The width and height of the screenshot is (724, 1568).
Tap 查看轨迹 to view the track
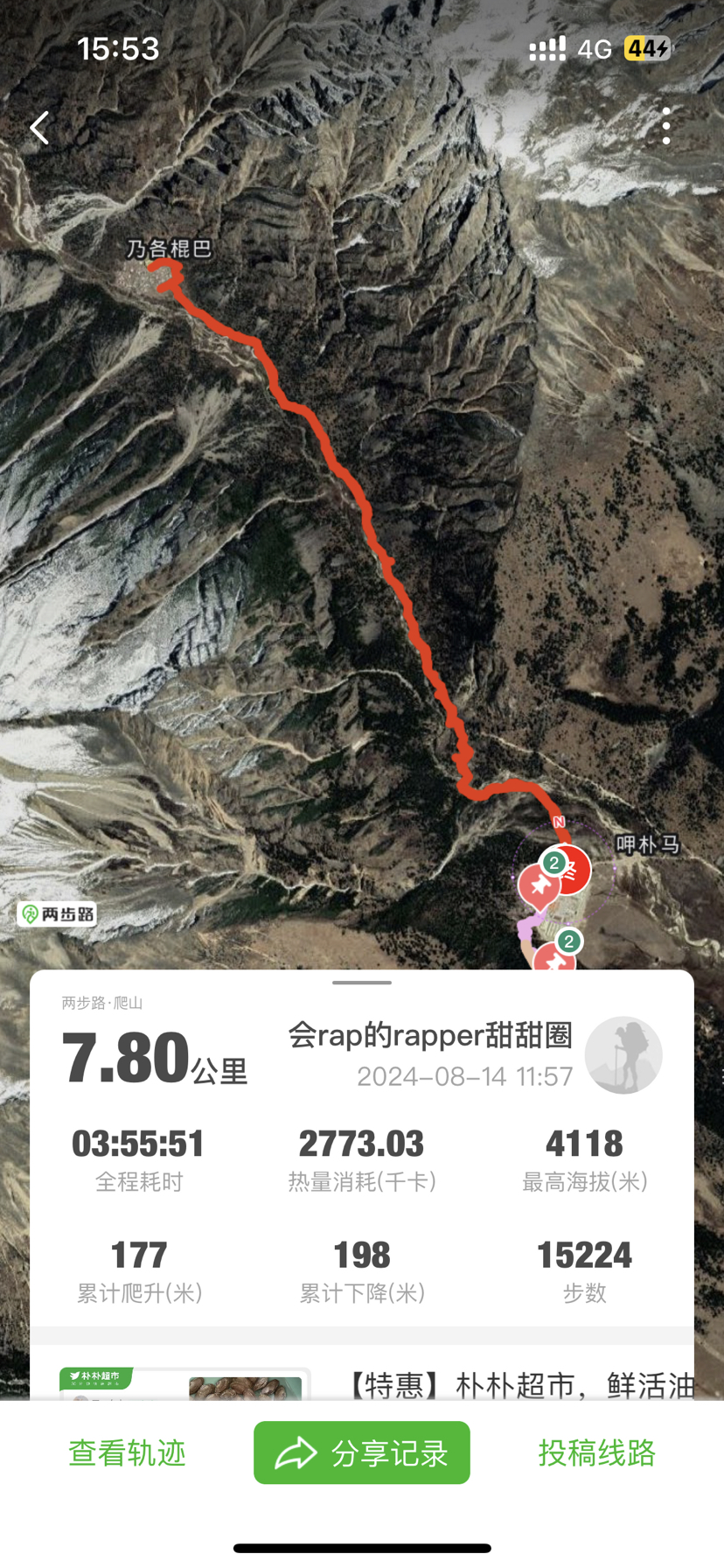point(127,1453)
